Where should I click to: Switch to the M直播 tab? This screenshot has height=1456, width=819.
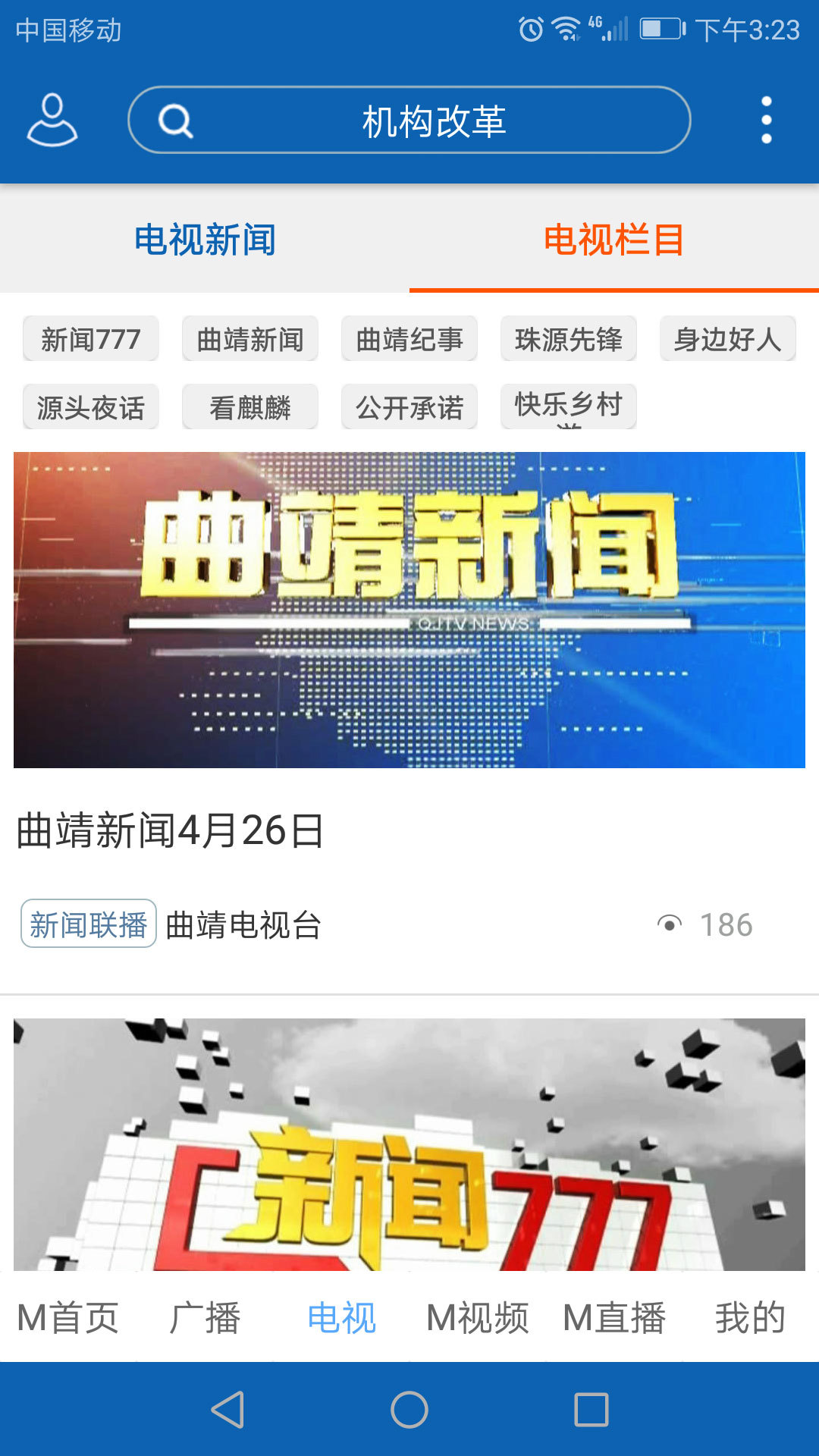pyautogui.click(x=614, y=1317)
